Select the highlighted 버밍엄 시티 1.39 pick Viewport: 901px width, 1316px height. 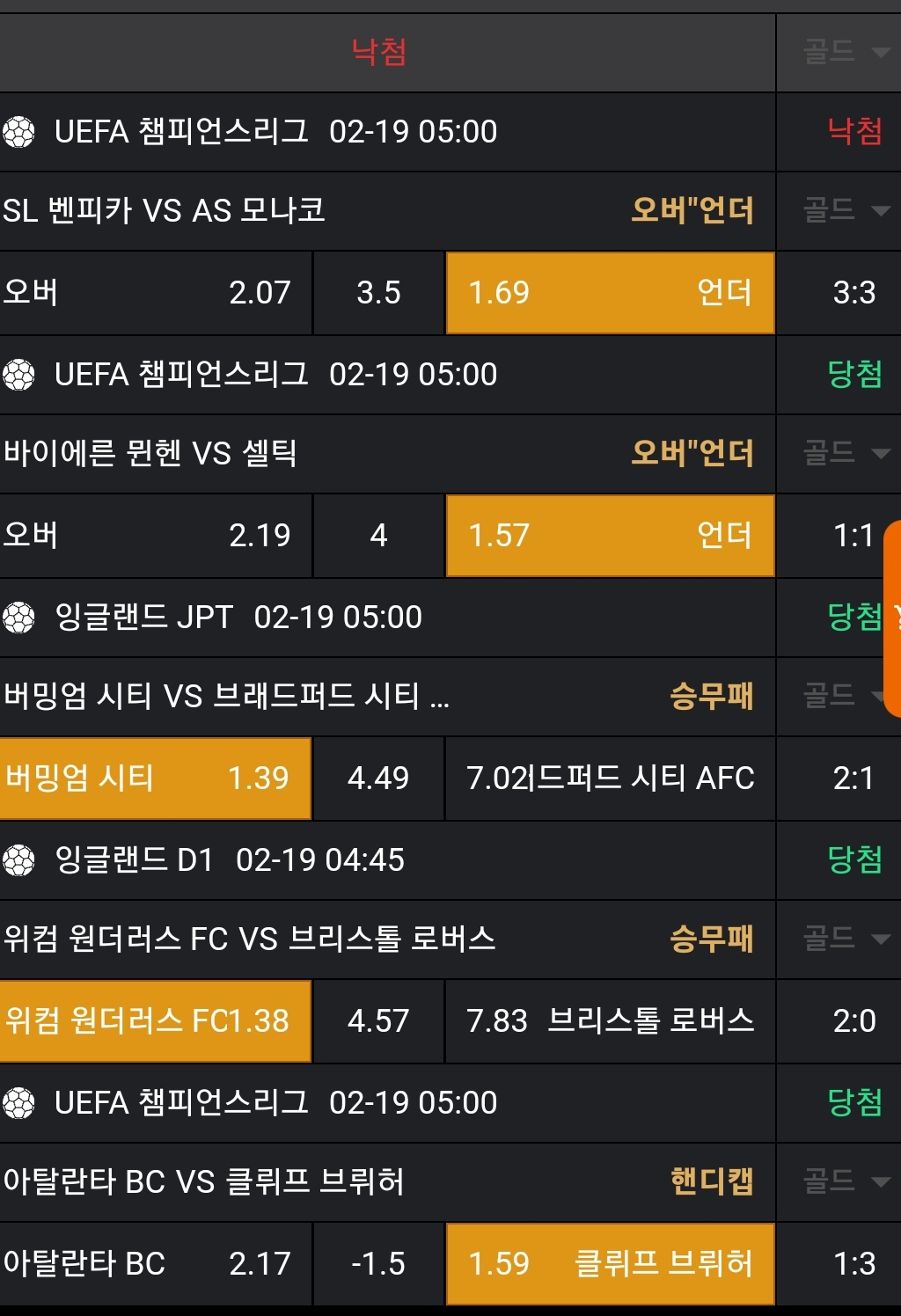(155, 779)
